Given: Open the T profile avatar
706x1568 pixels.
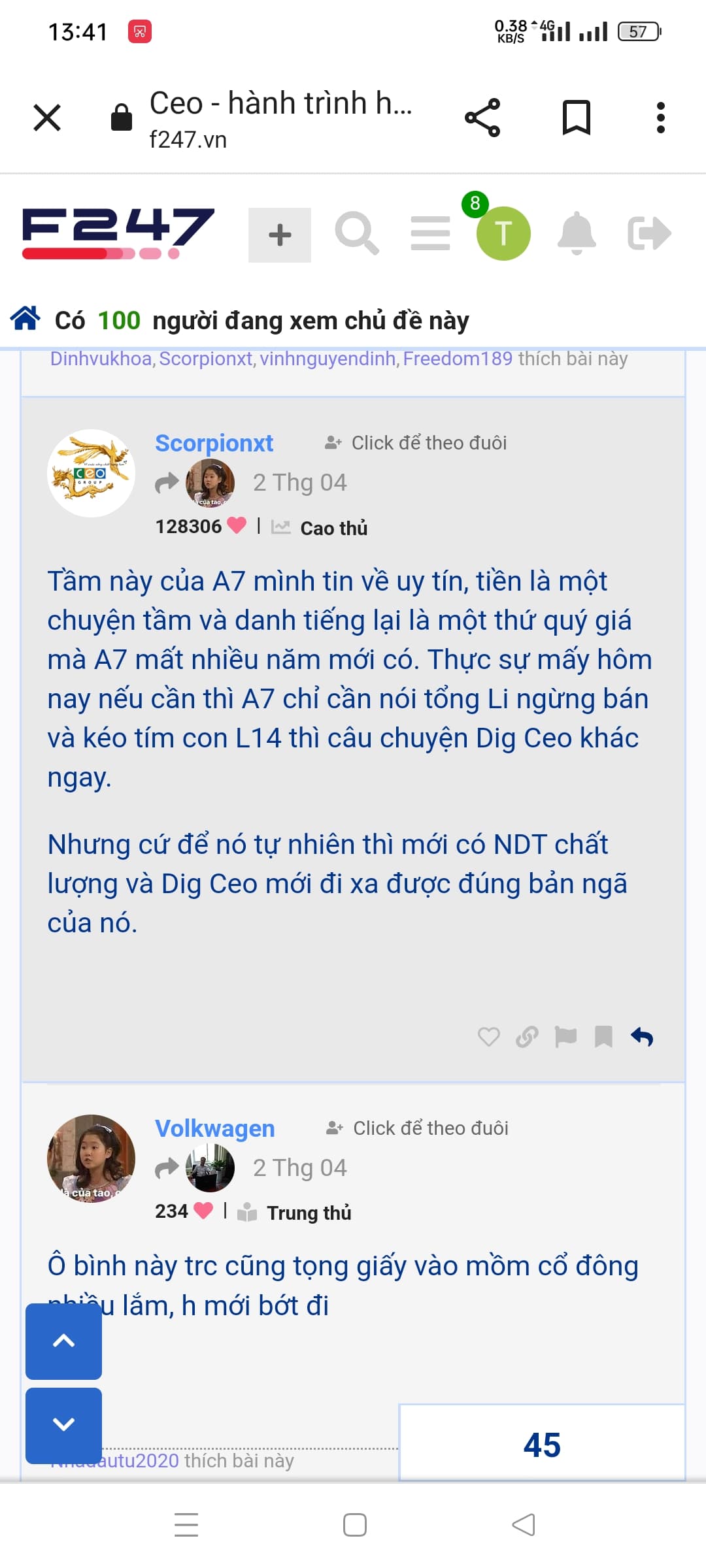Looking at the screenshot, I should (503, 233).
